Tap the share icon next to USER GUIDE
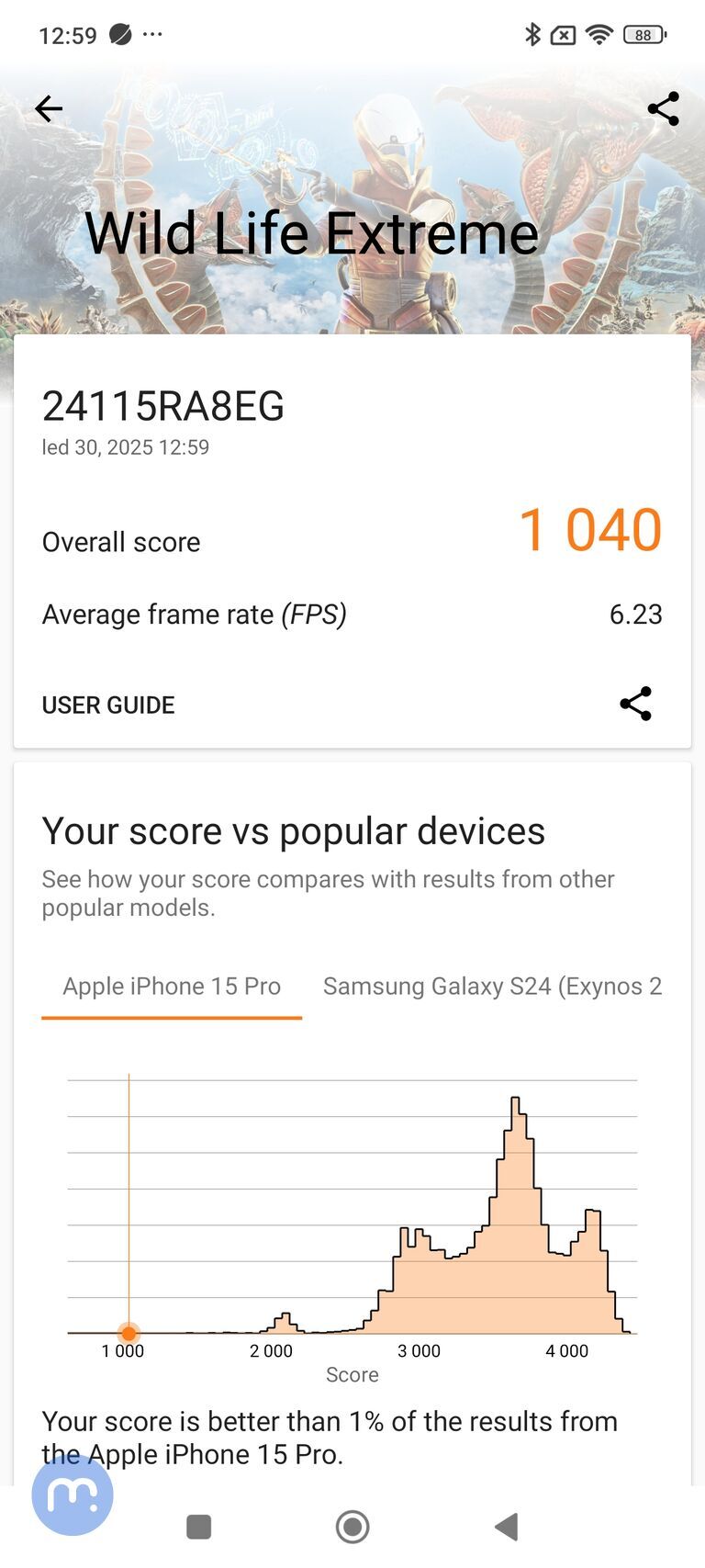The height and width of the screenshot is (1568, 705). pyautogui.click(x=636, y=704)
